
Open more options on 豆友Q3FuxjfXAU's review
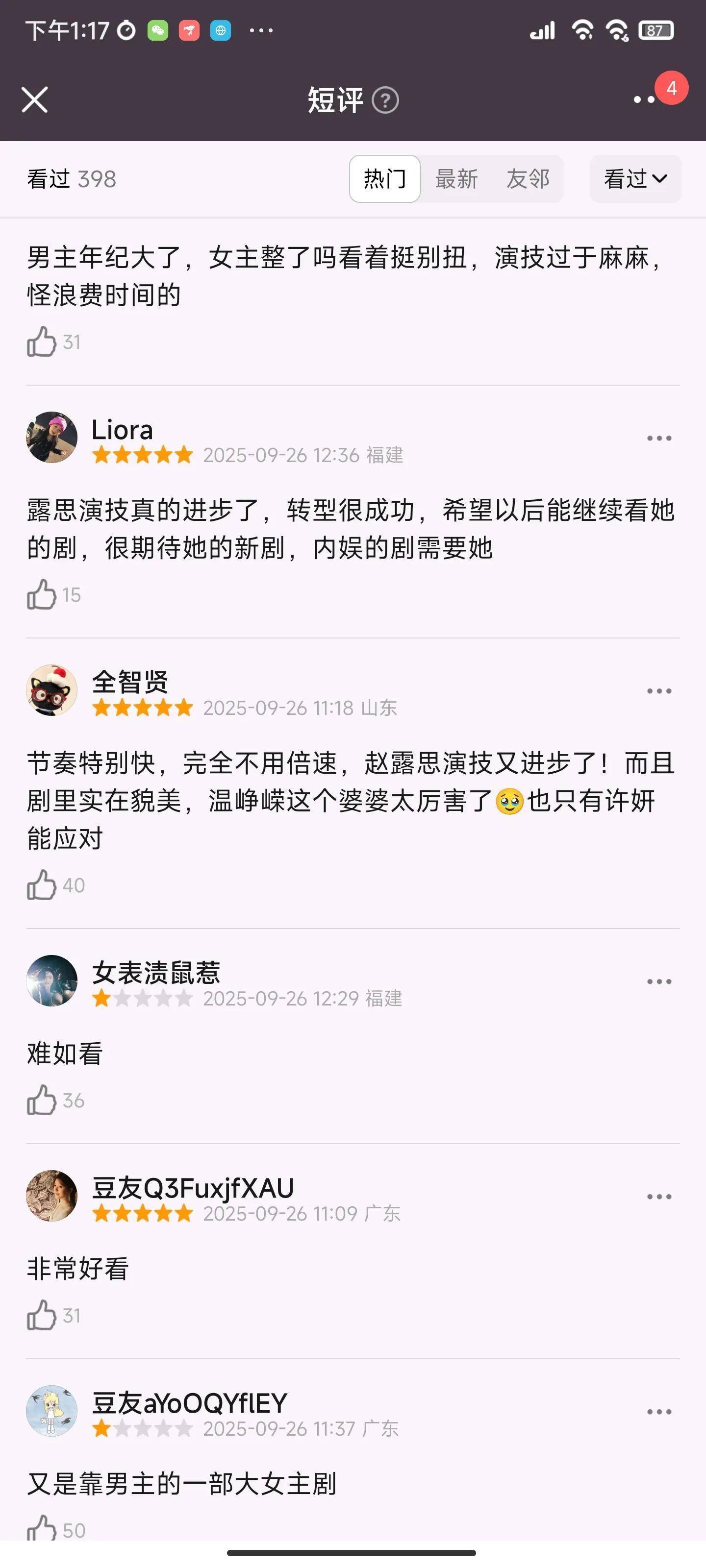coord(659,1197)
